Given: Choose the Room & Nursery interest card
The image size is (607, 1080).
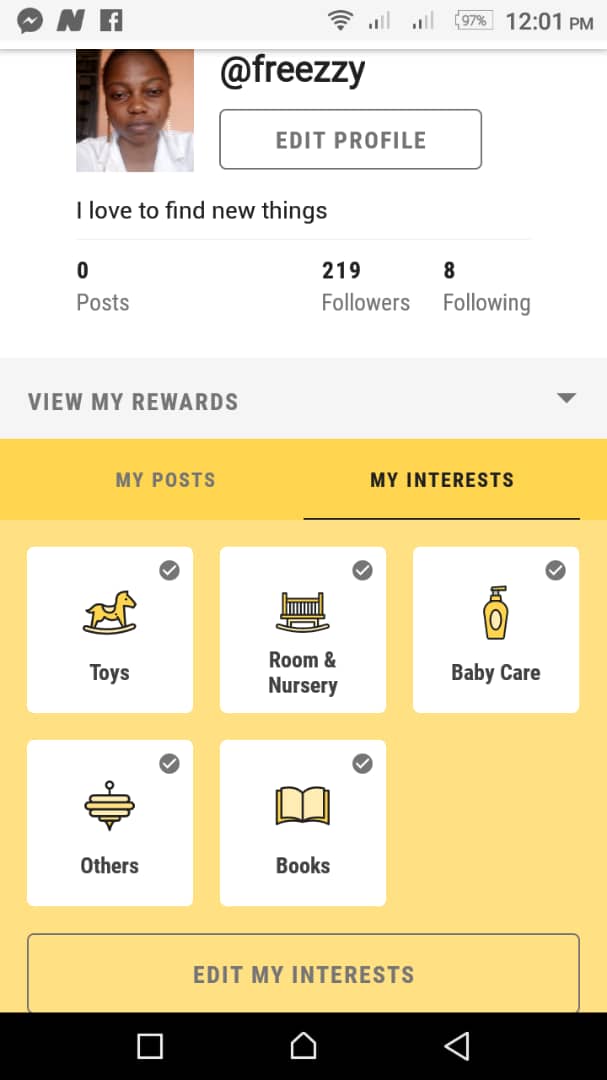Looking at the screenshot, I should point(303,630).
